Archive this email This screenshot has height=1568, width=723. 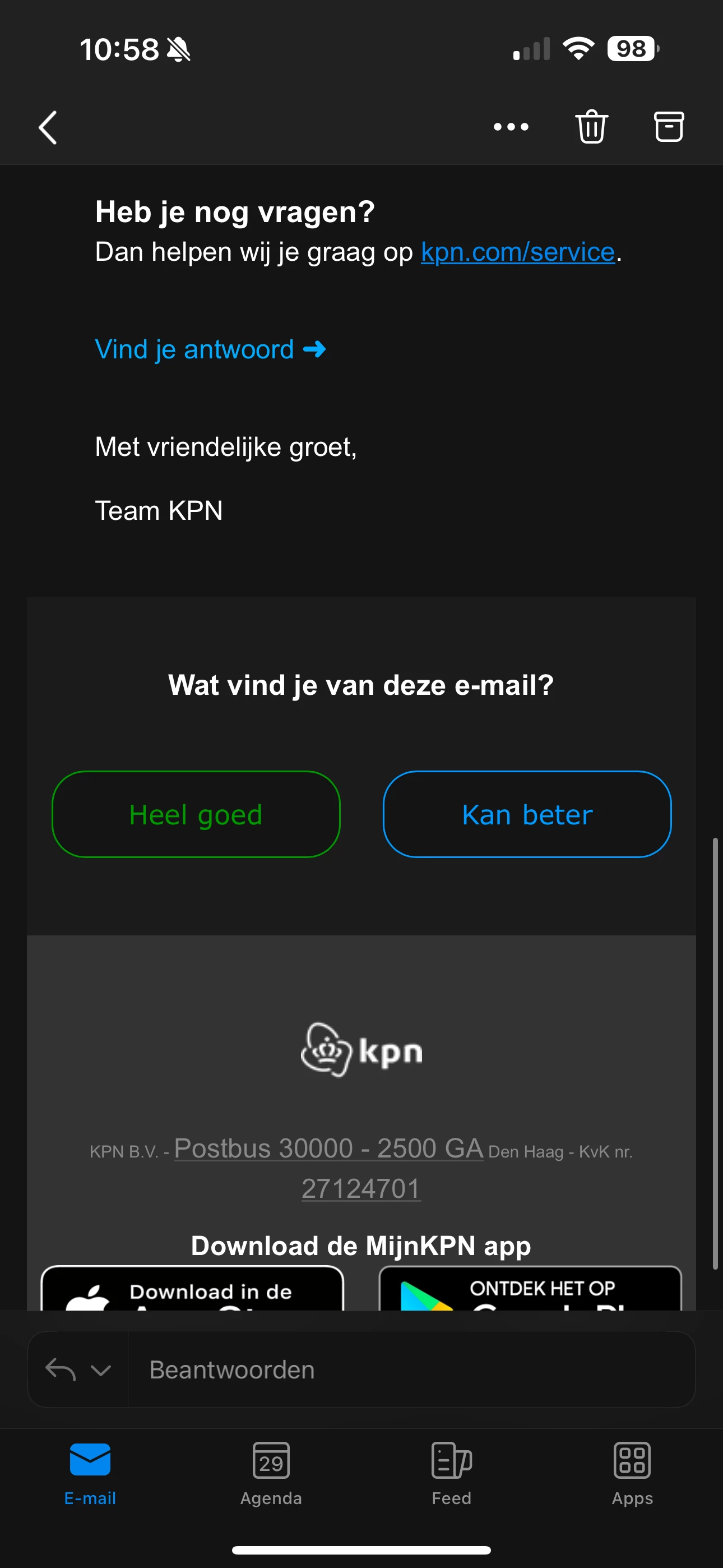(668, 127)
